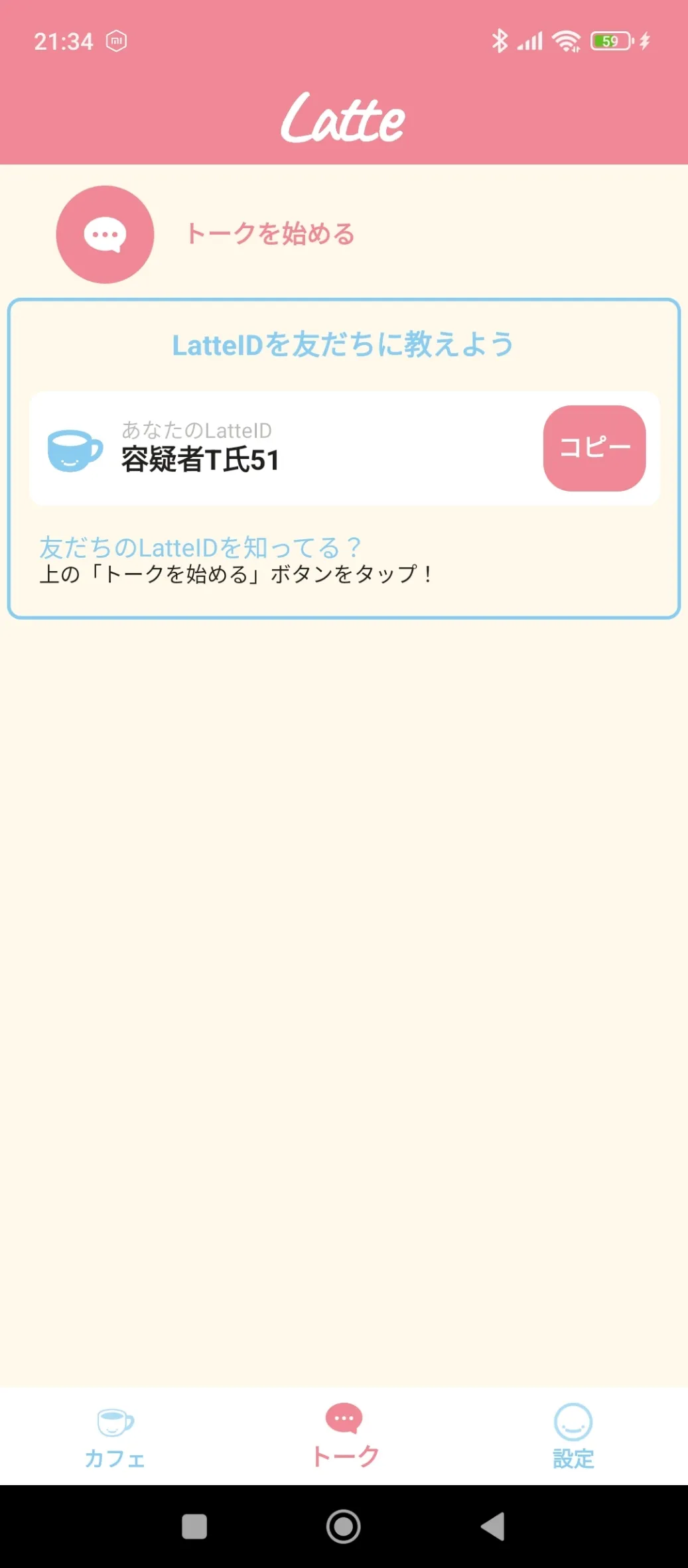Viewport: 688px width, 1568px height.
Task: Select the トーク tab in bottom navigation
Action: click(x=344, y=1437)
